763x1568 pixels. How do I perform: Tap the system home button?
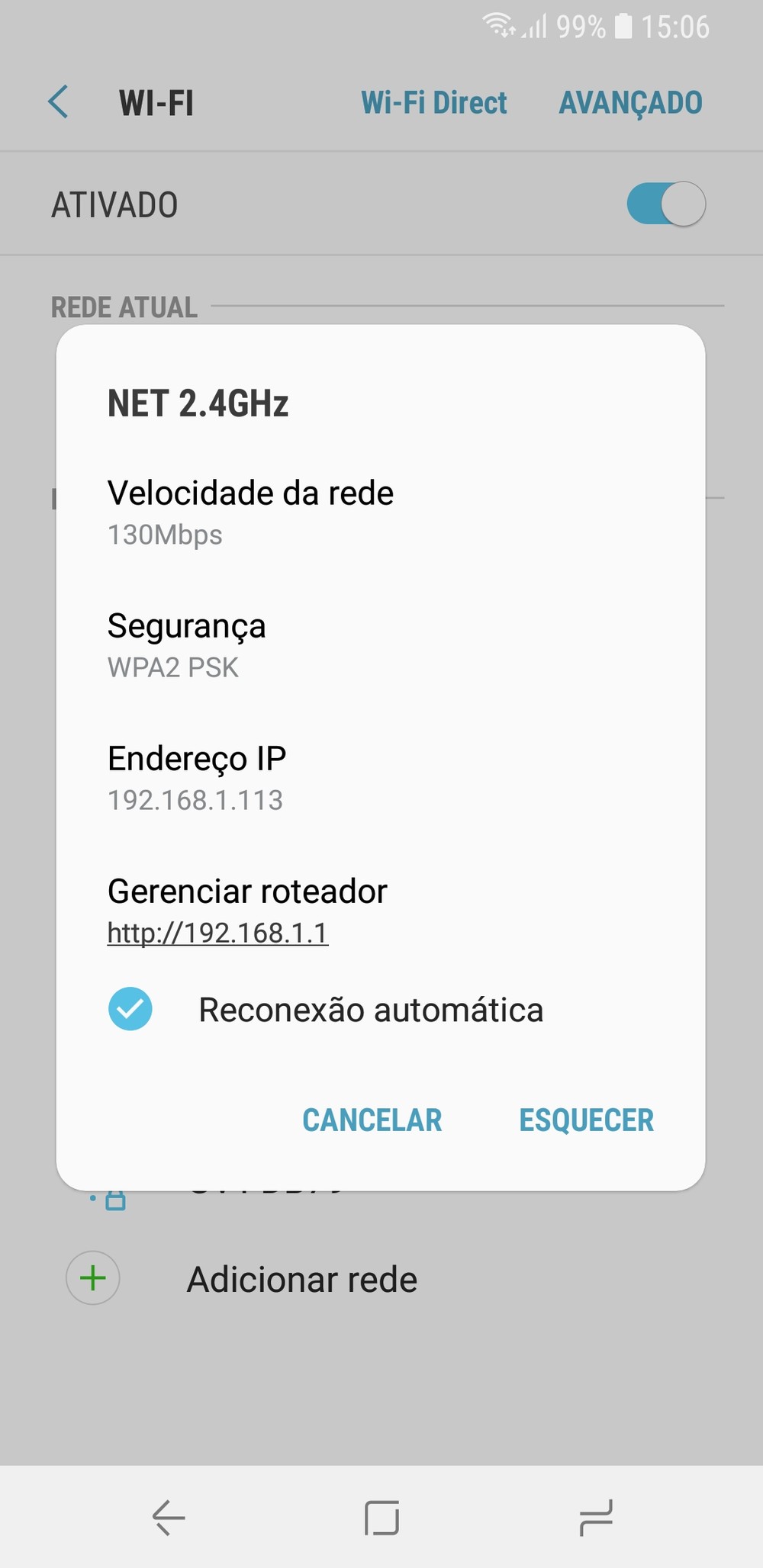coord(381,1517)
